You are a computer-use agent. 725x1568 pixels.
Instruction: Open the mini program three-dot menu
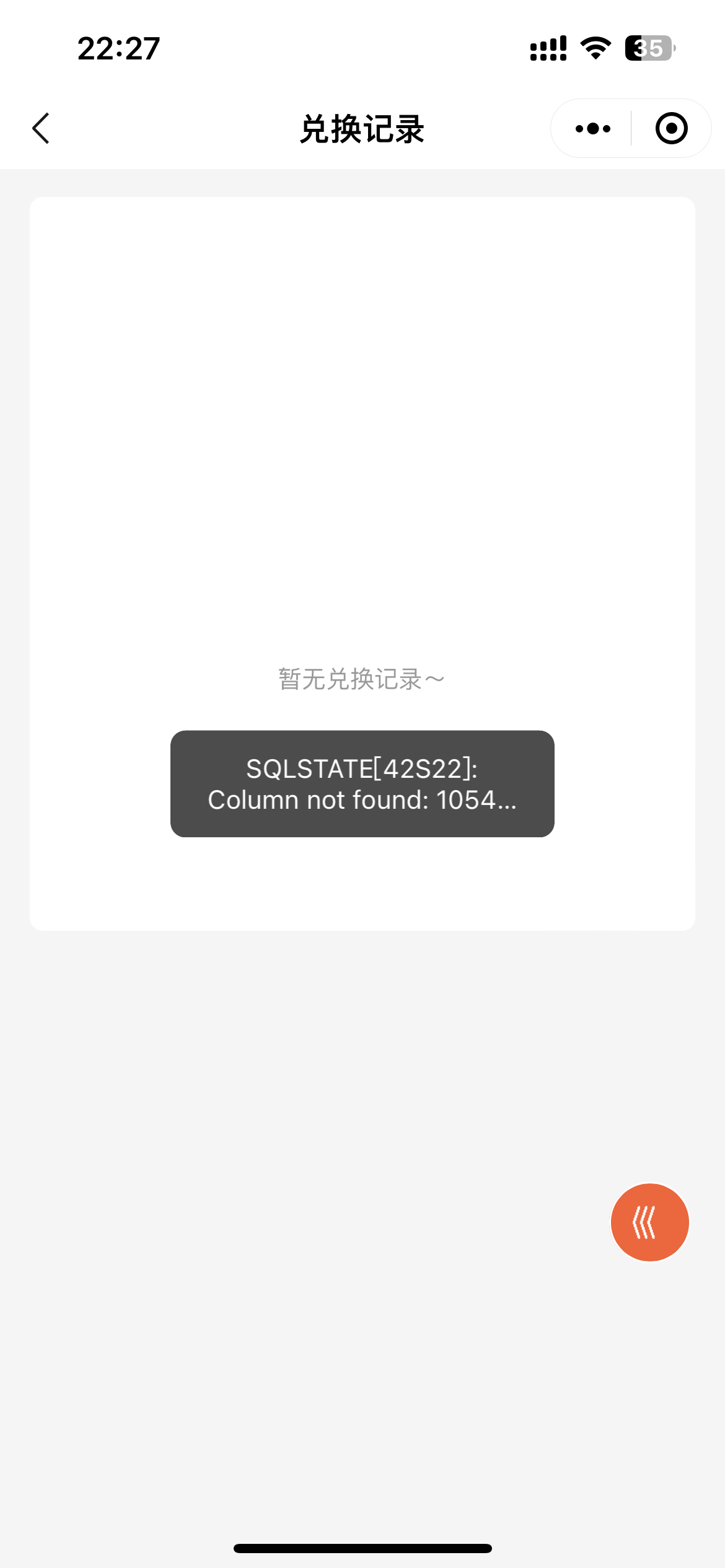click(592, 128)
